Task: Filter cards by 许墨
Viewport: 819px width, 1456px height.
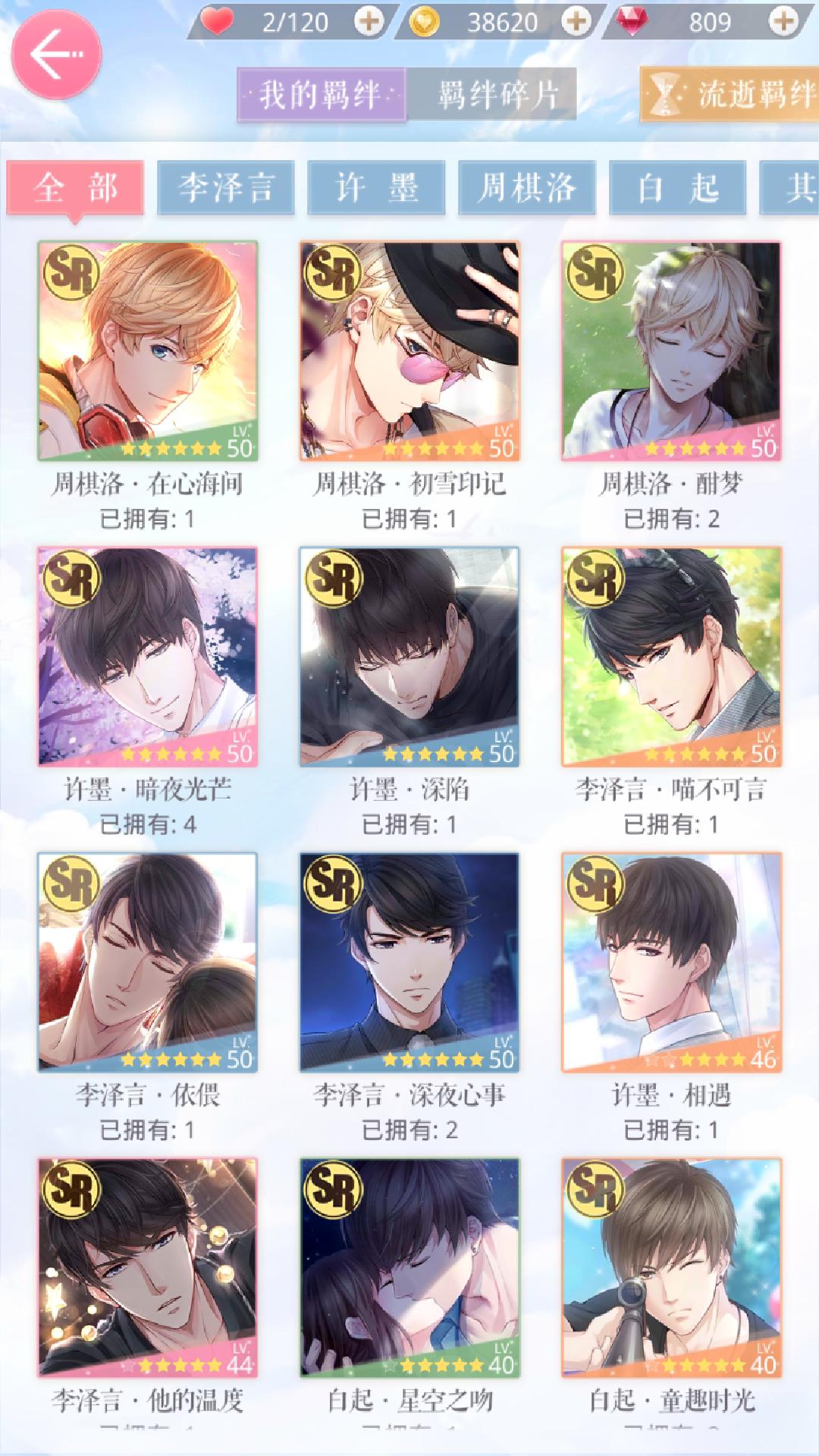Action: pos(376,187)
